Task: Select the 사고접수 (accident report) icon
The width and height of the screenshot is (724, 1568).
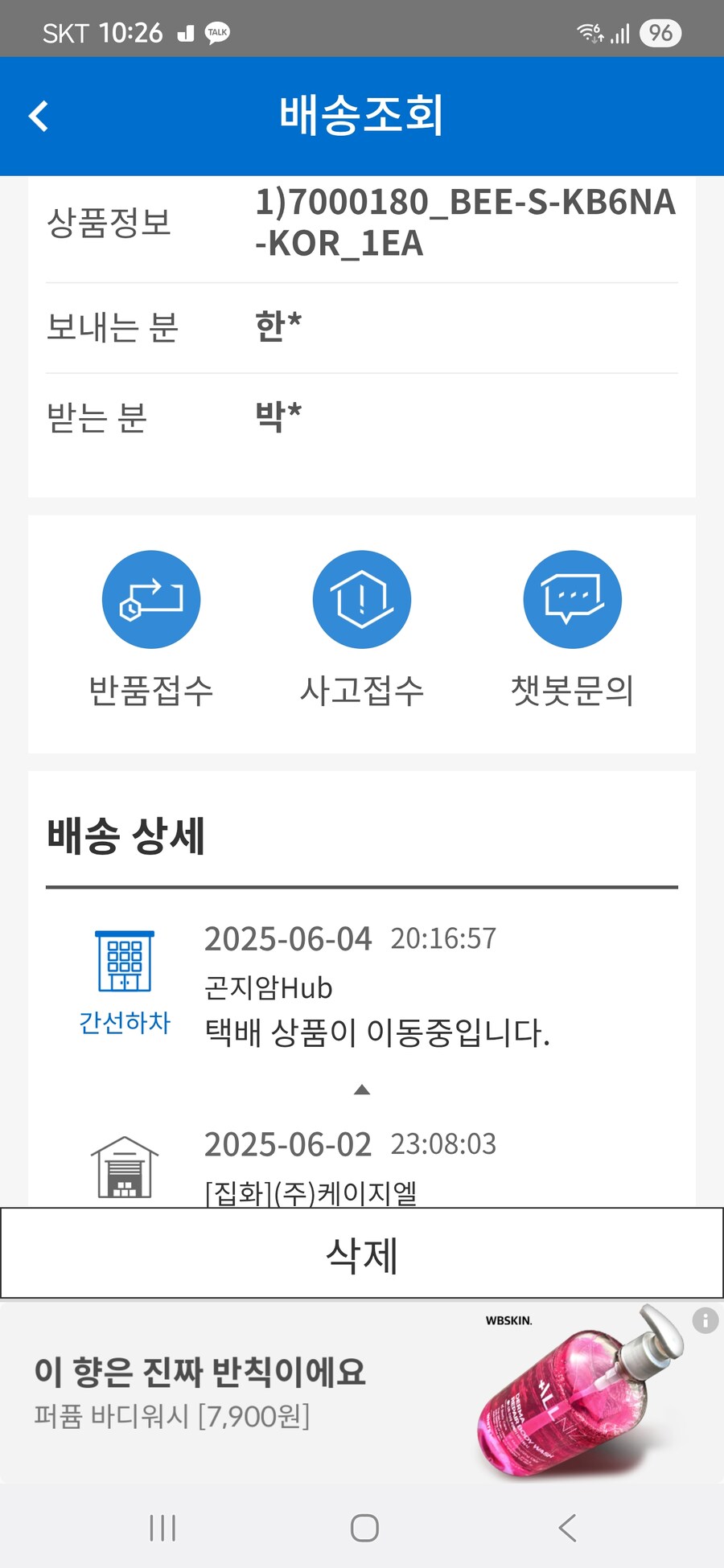Action: [x=362, y=599]
